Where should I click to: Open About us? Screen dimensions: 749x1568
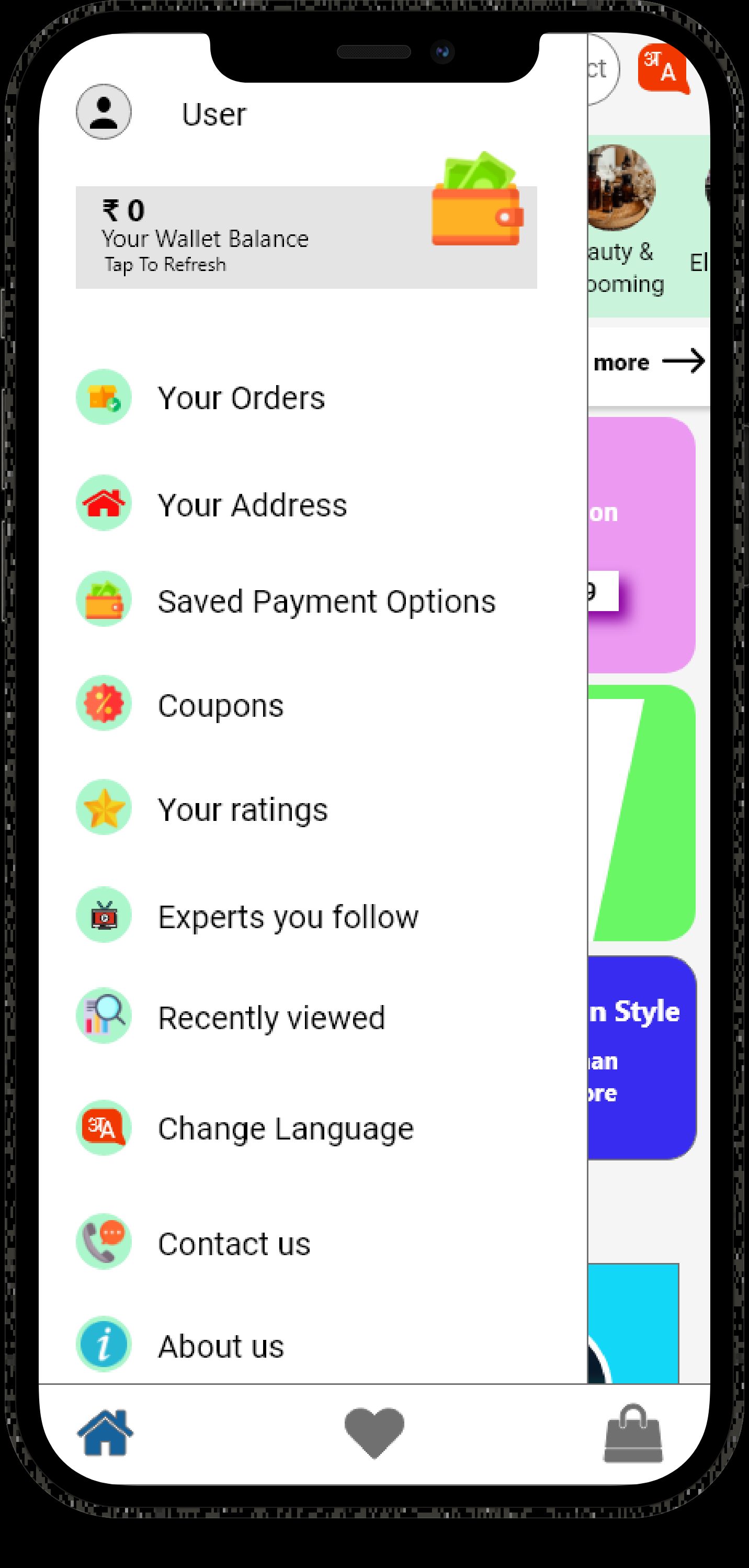pos(221,1347)
